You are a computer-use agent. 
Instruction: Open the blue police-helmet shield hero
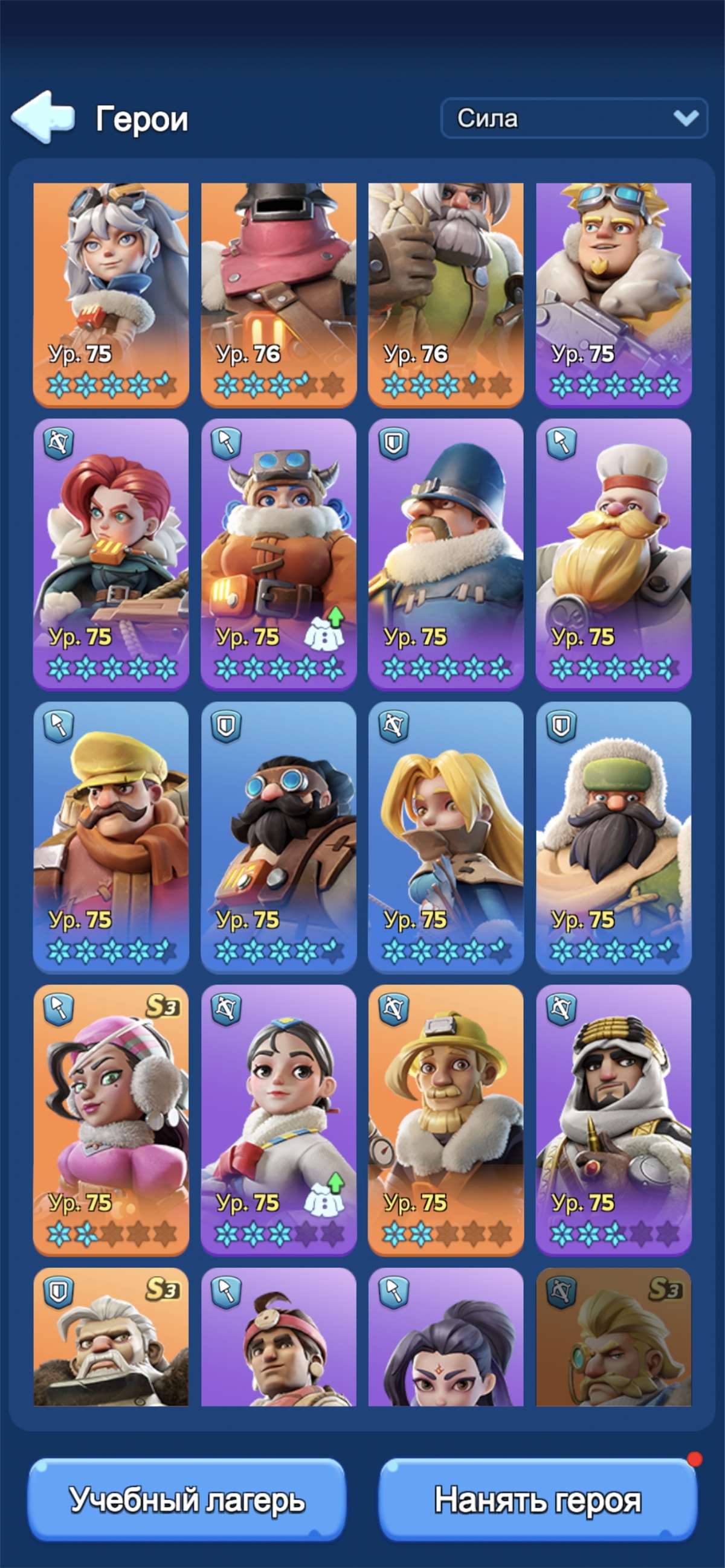(x=446, y=554)
